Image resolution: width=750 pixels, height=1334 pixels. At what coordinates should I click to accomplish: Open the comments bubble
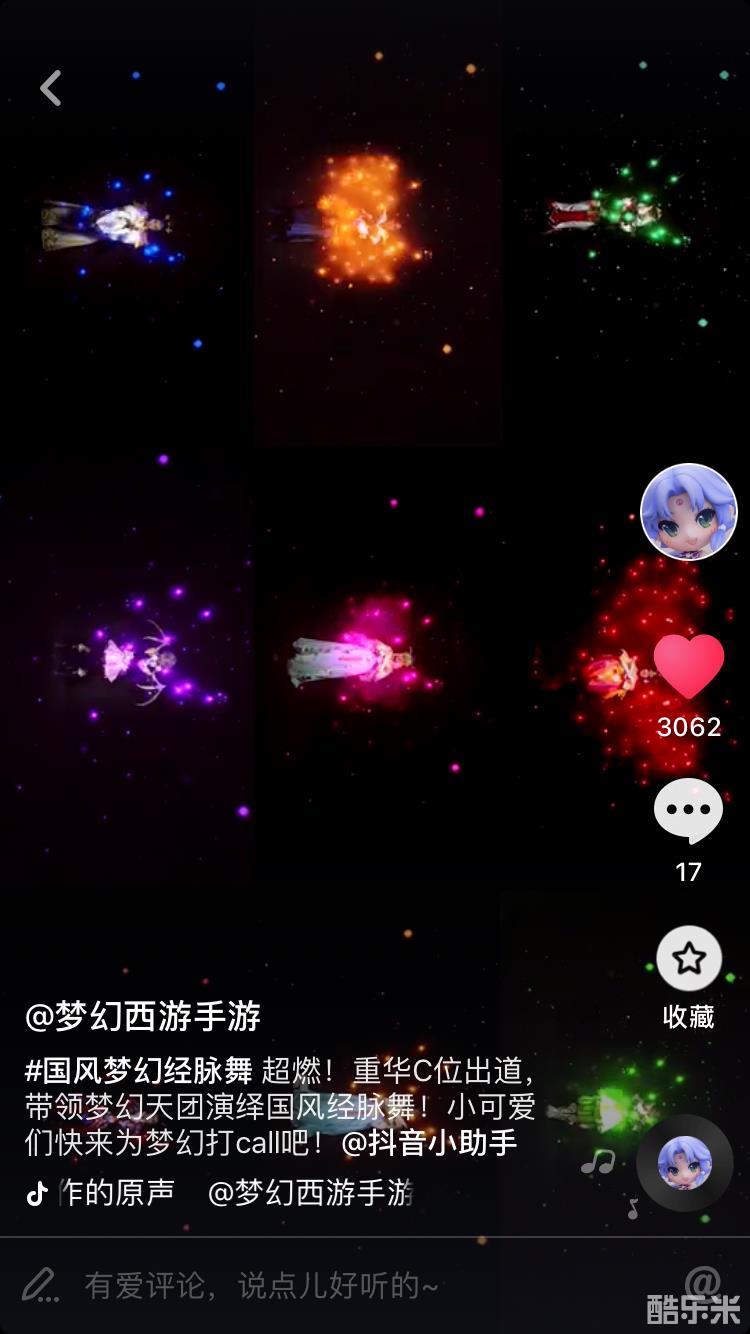click(x=688, y=811)
